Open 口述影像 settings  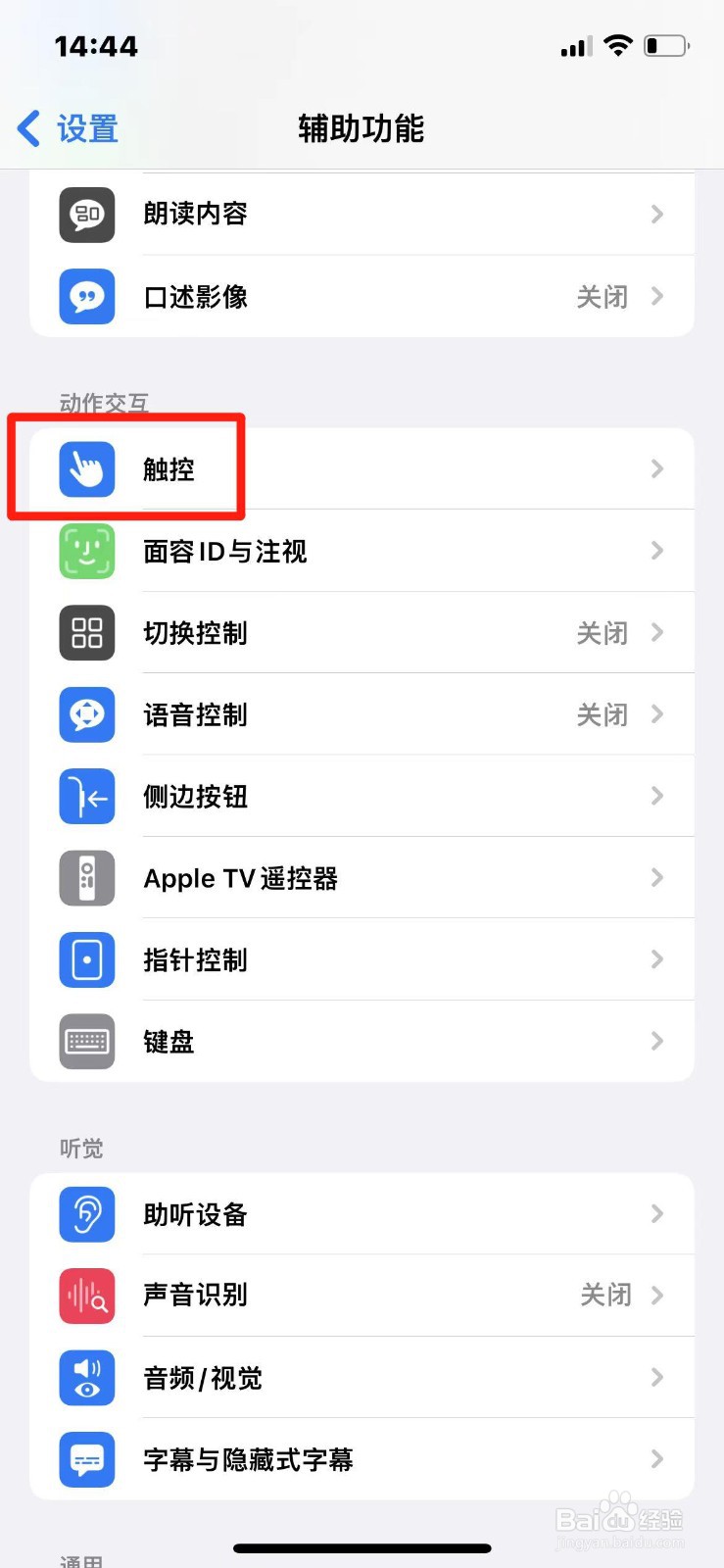pos(362,297)
